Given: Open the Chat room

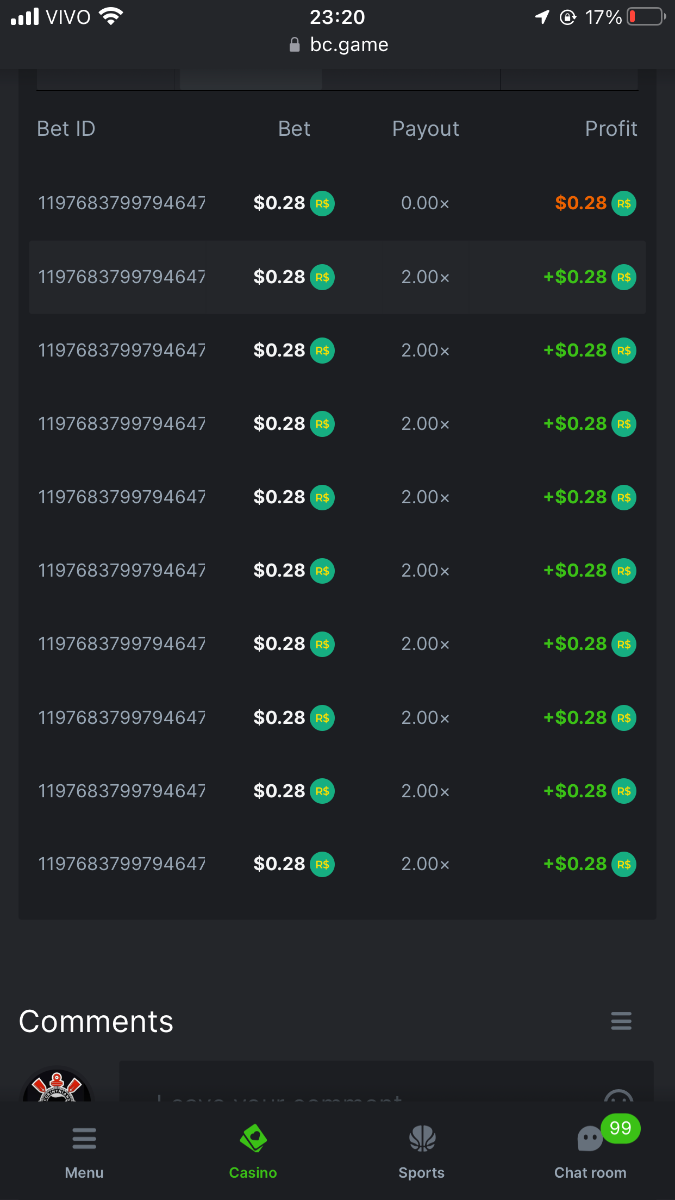Looking at the screenshot, I should point(591,1151).
